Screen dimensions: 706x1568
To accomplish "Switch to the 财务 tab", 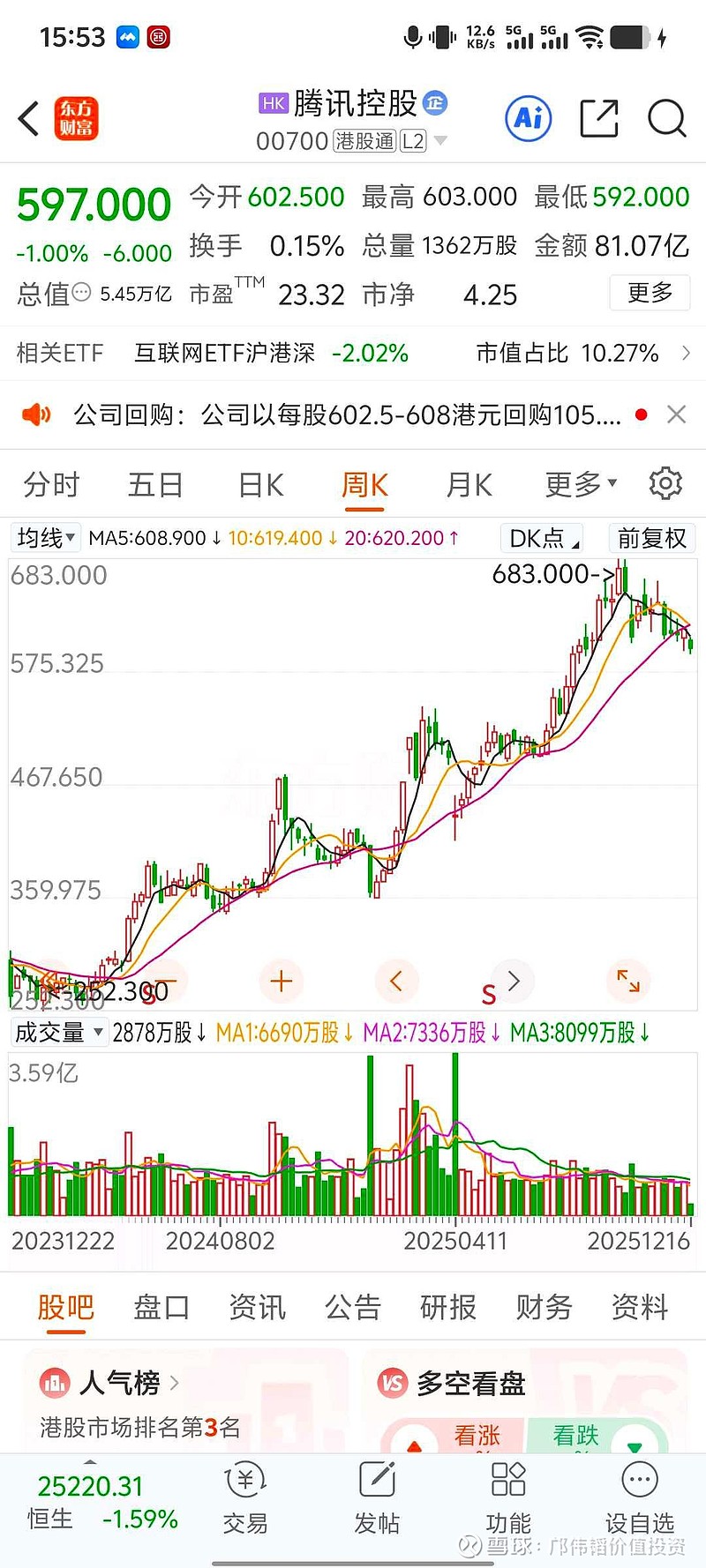I will 543,1309.
